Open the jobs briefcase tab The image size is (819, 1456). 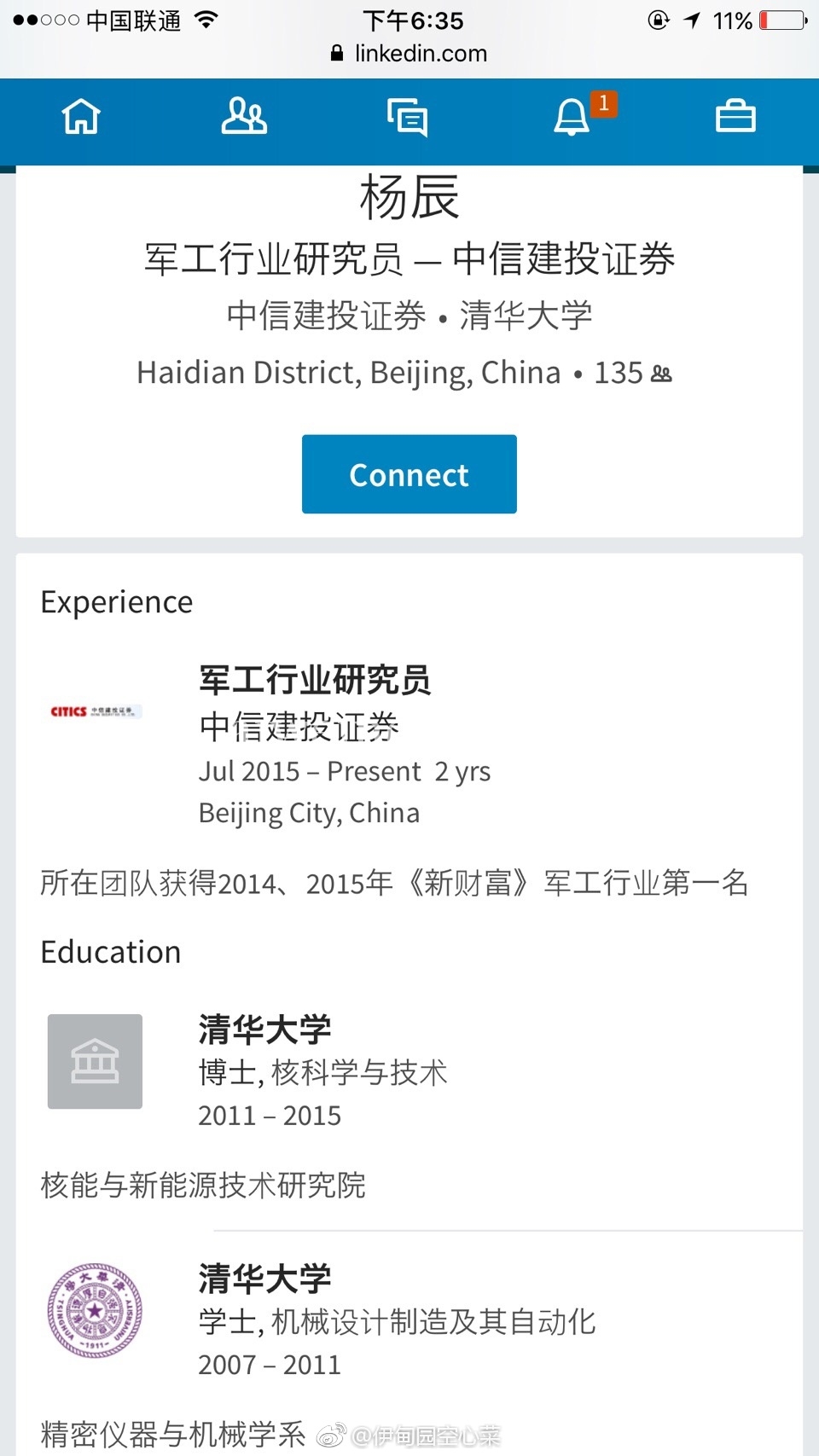735,117
